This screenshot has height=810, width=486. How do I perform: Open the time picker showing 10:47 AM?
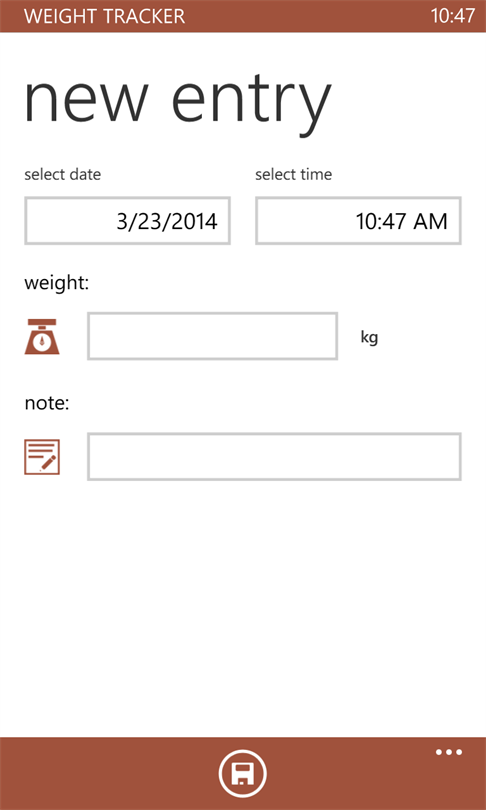(358, 221)
